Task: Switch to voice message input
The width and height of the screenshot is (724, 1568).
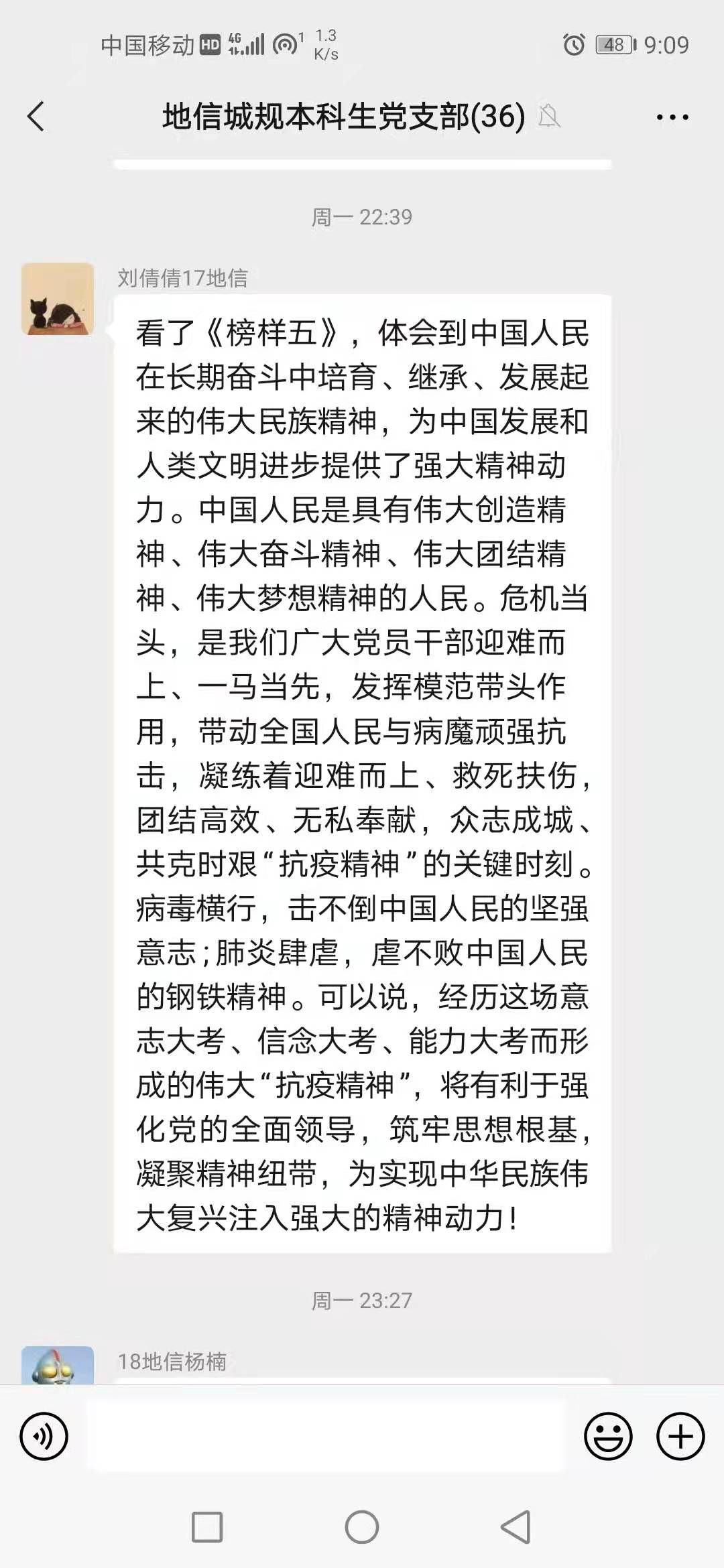Action: pyautogui.click(x=44, y=1436)
